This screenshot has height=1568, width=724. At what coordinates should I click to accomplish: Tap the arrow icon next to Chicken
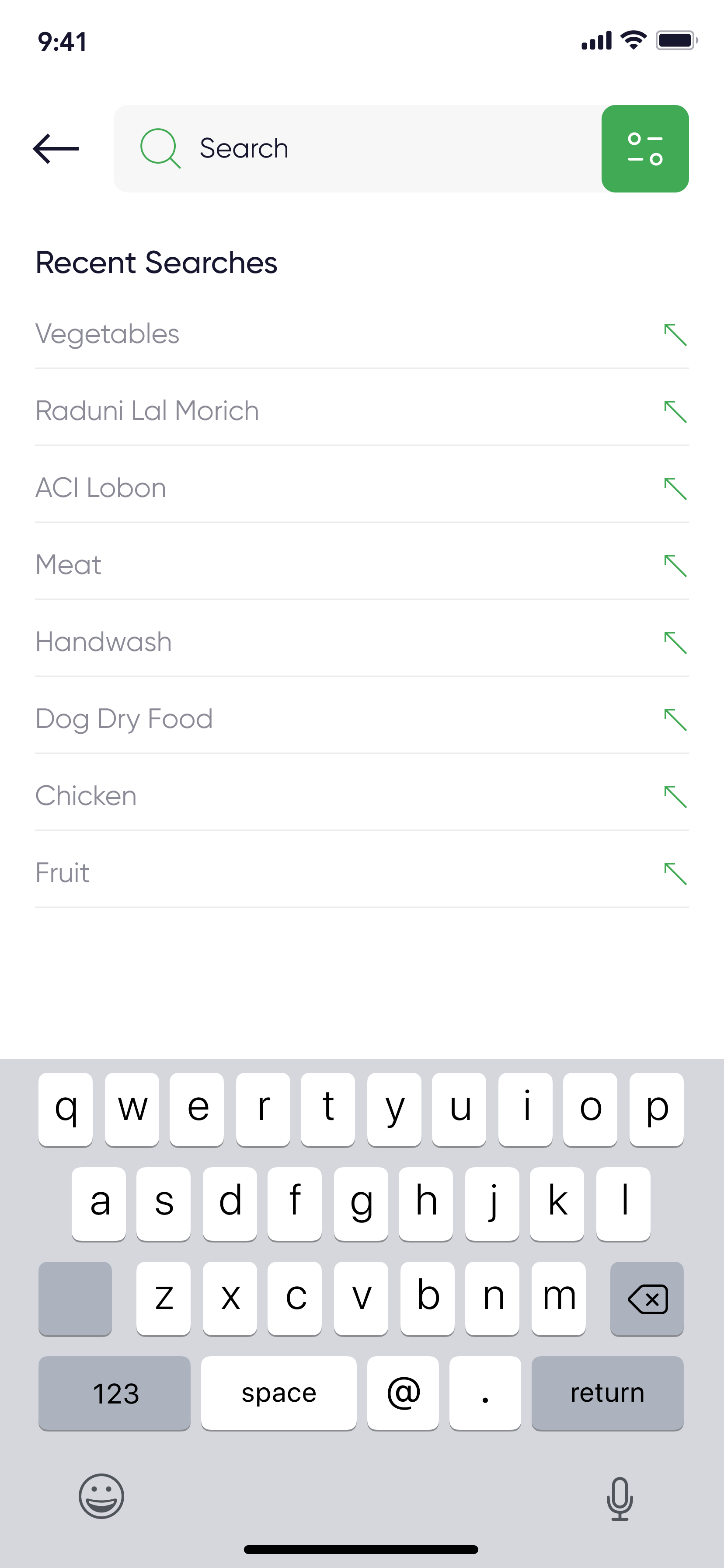[x=675, y=796]
